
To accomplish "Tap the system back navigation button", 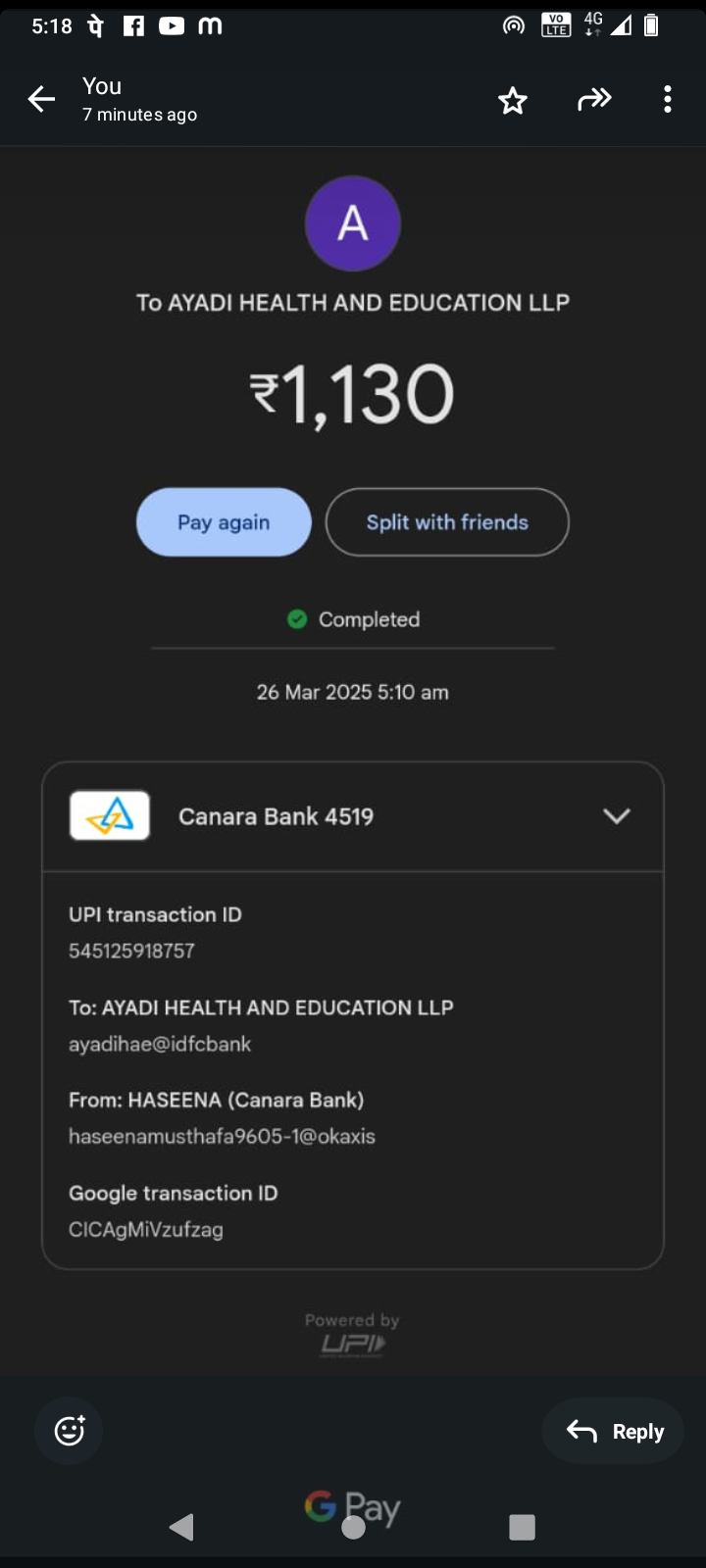I will (181, 1527).
